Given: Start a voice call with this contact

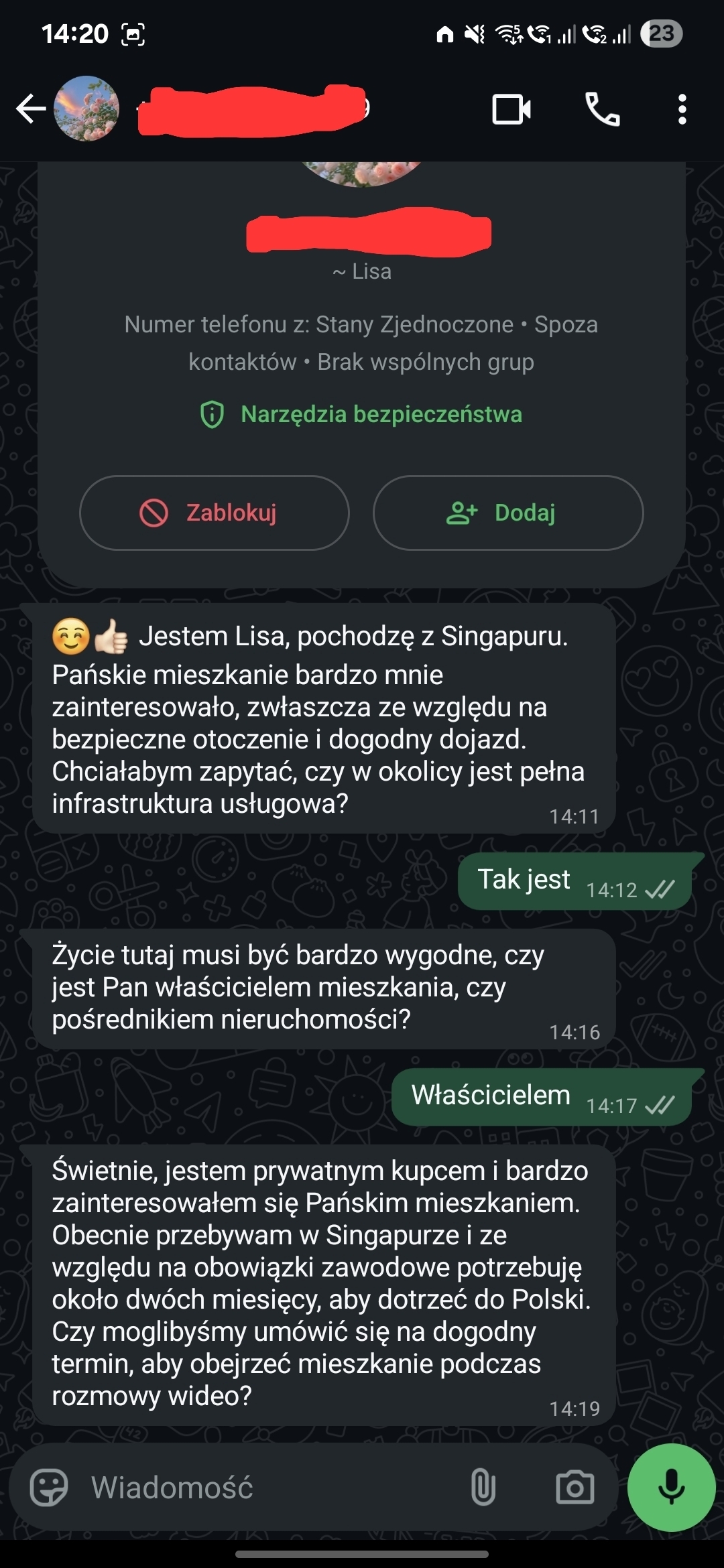Looking at the screenshot, I should [602, 109].
